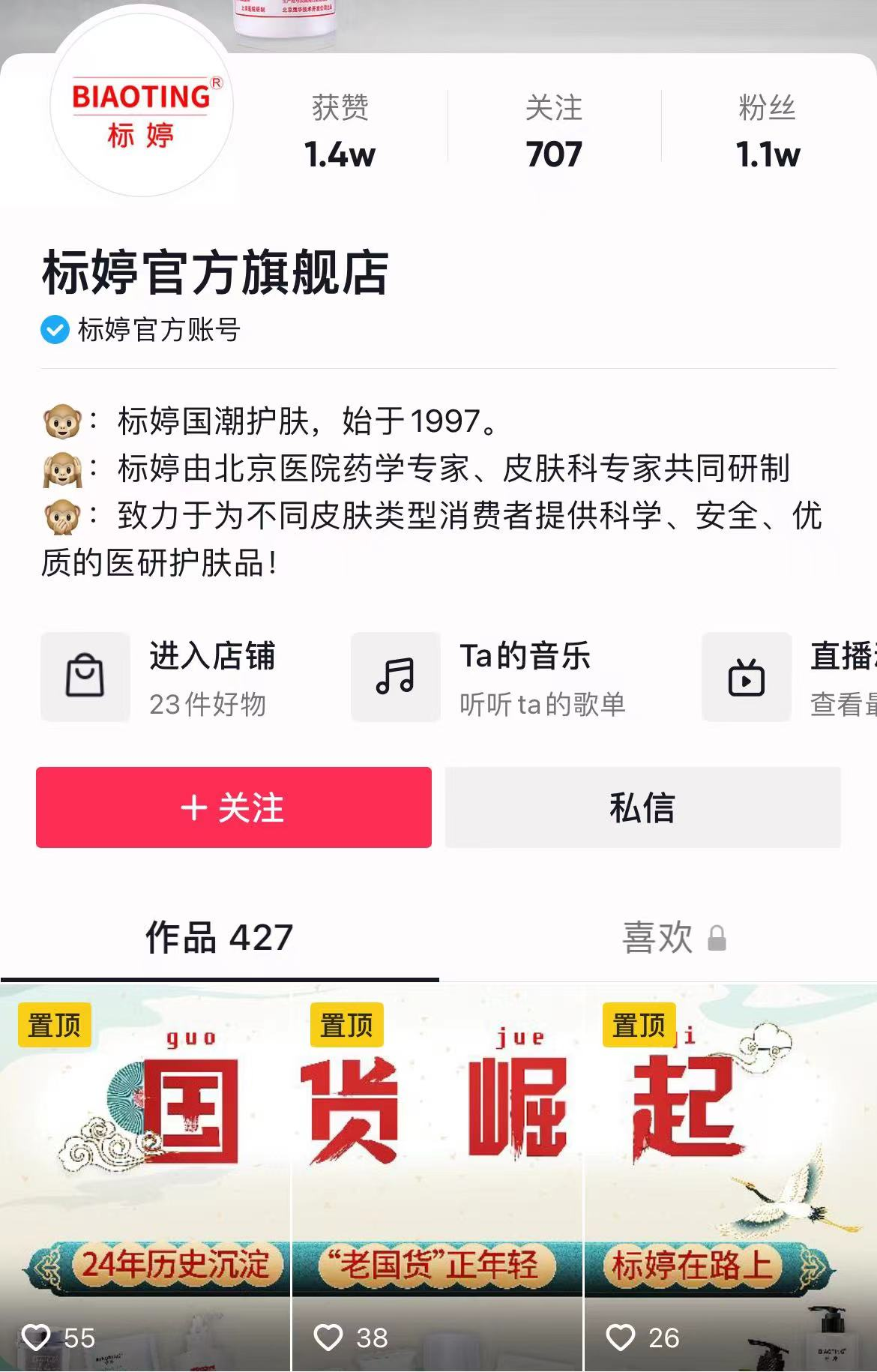Open the 标婷 profile avatar

click(142, 107)
